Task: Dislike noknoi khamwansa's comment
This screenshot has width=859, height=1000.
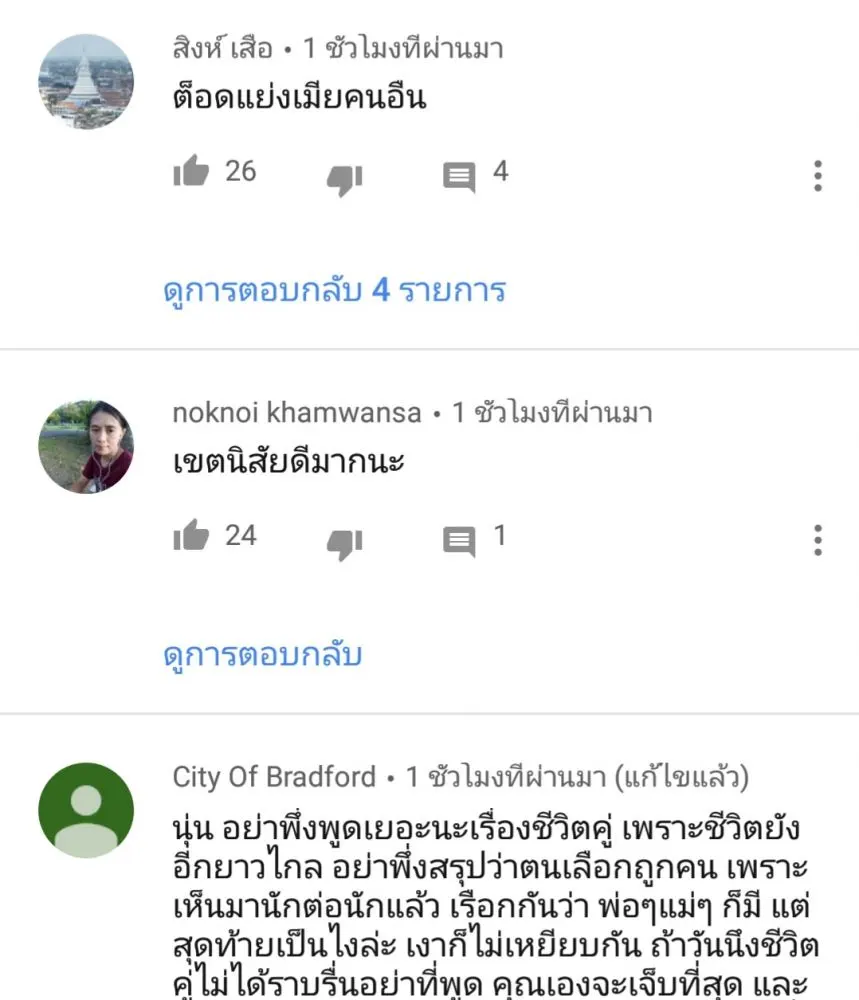Action: [345, 543]
